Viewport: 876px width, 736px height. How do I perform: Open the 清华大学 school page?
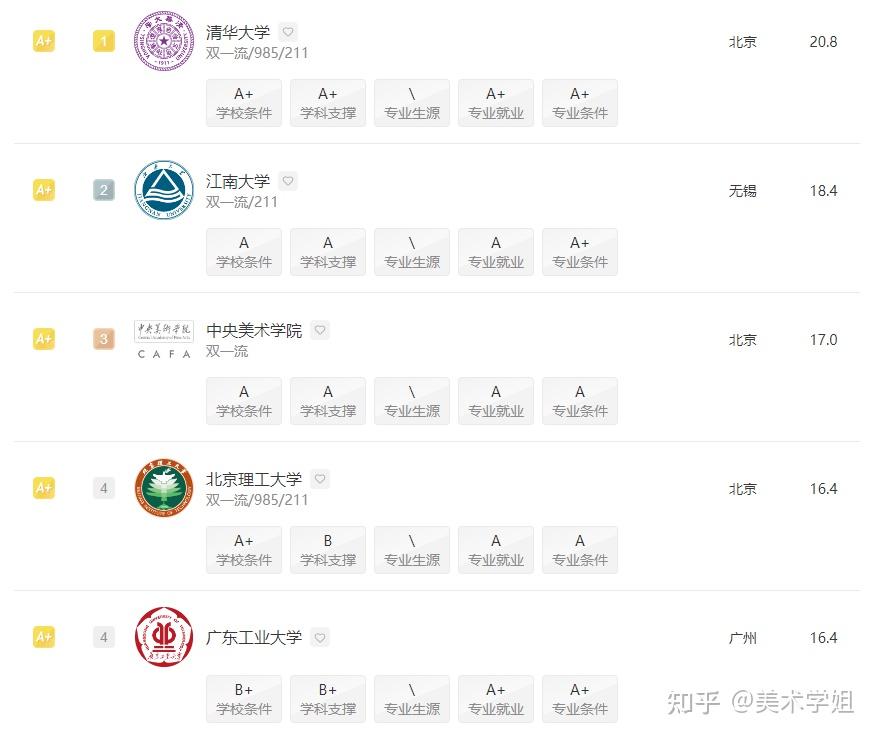238,32
